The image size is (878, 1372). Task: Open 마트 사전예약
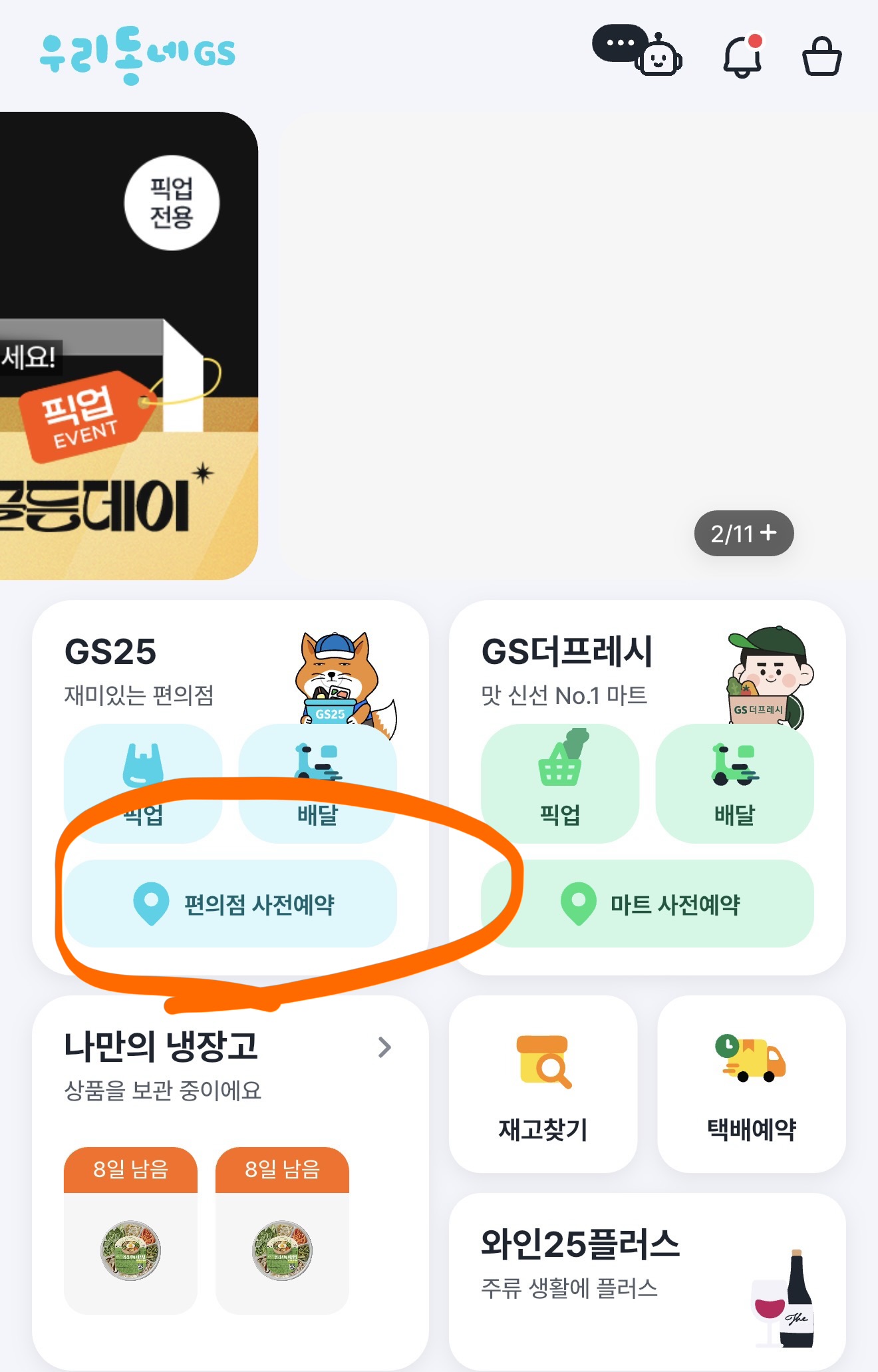click(647, 904)
